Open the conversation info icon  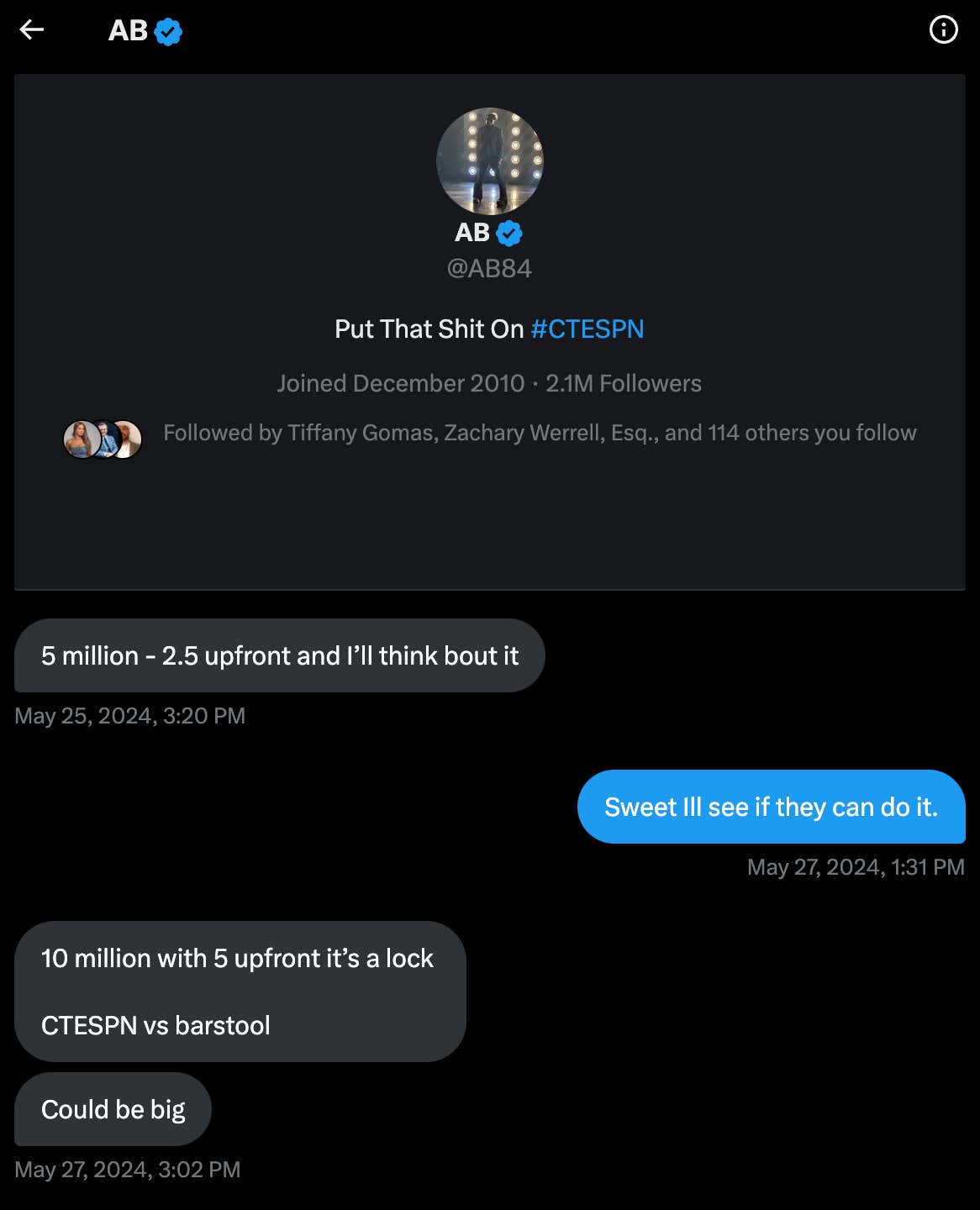[943, 29]
